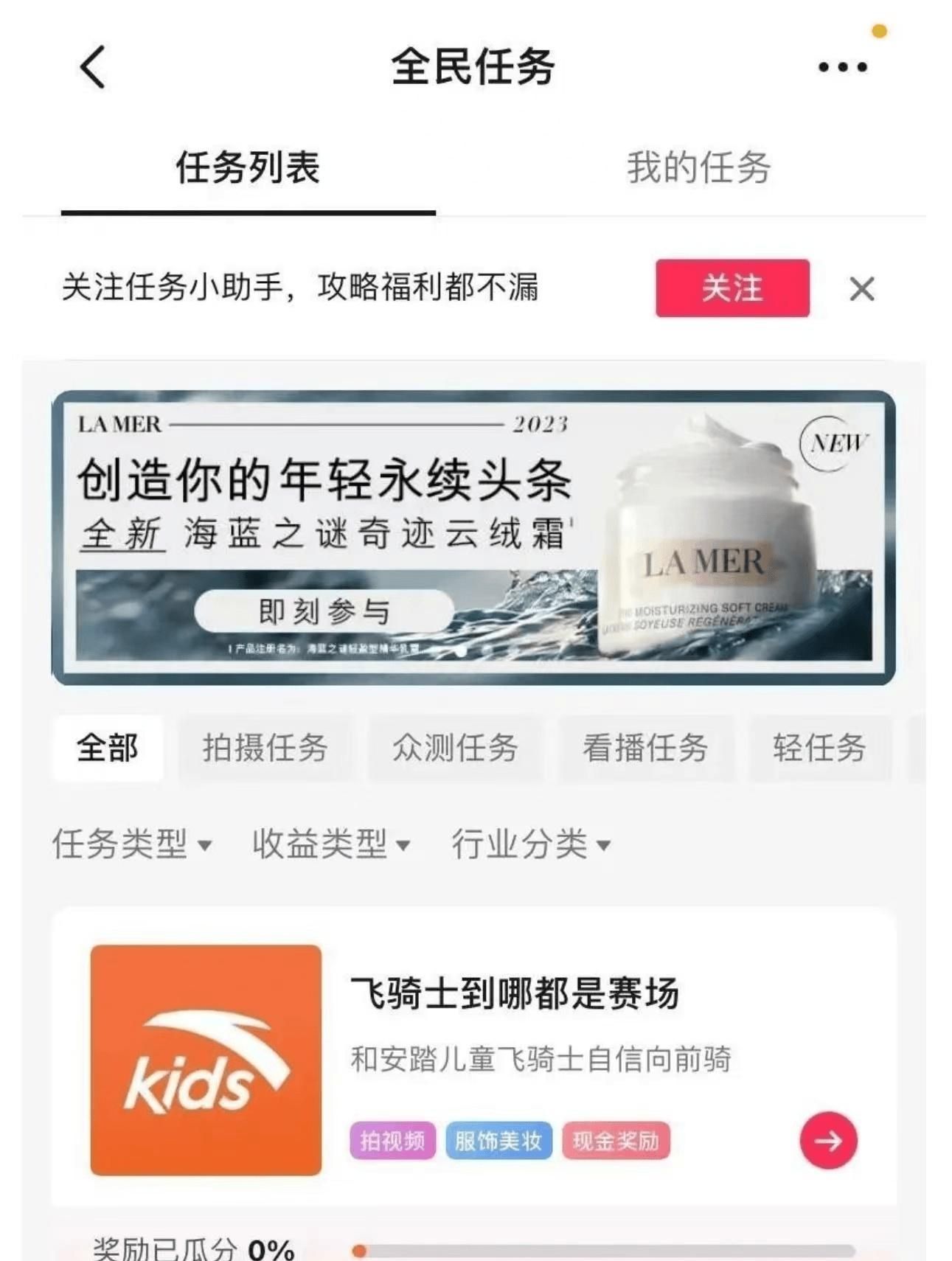Screen dimensions: 952x1261
Task: Switch to the 我的任务 tab
Action: [x=698, y=167]
